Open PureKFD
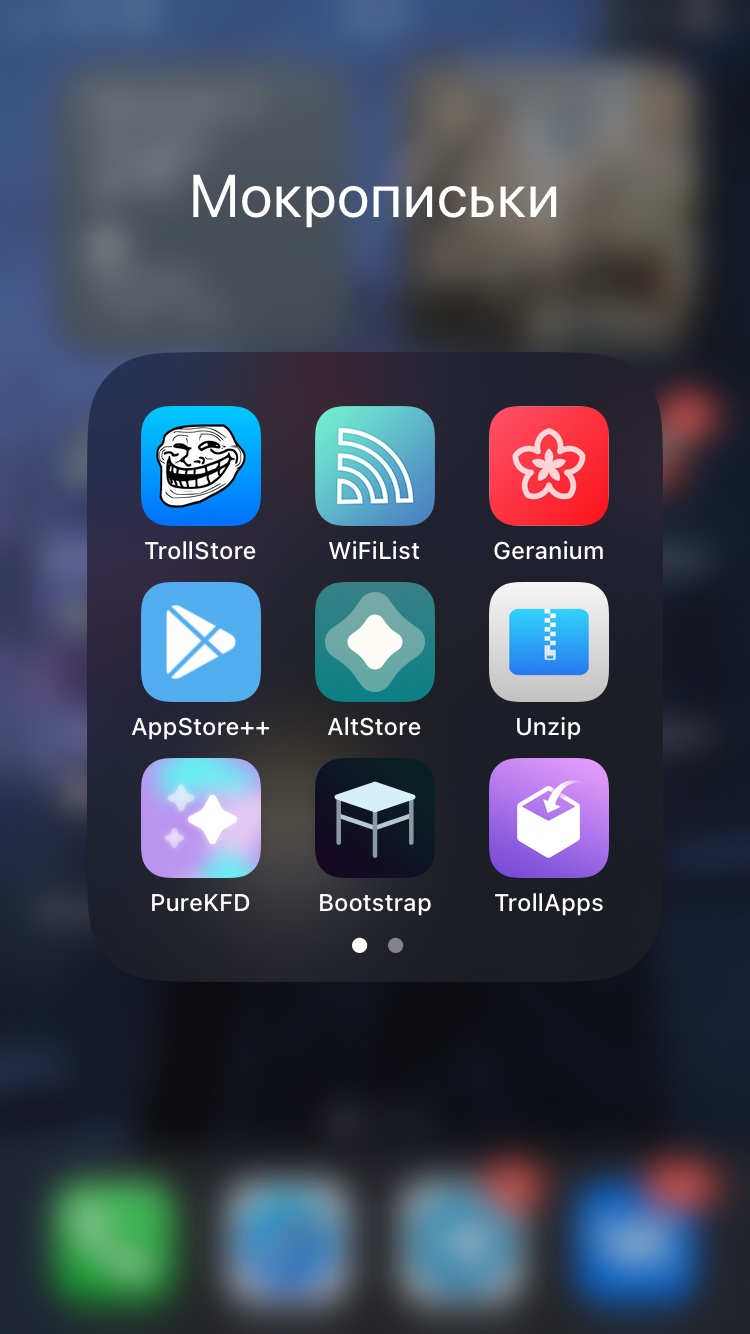Viewport: 750px width, 1334px height. [201, 818]
